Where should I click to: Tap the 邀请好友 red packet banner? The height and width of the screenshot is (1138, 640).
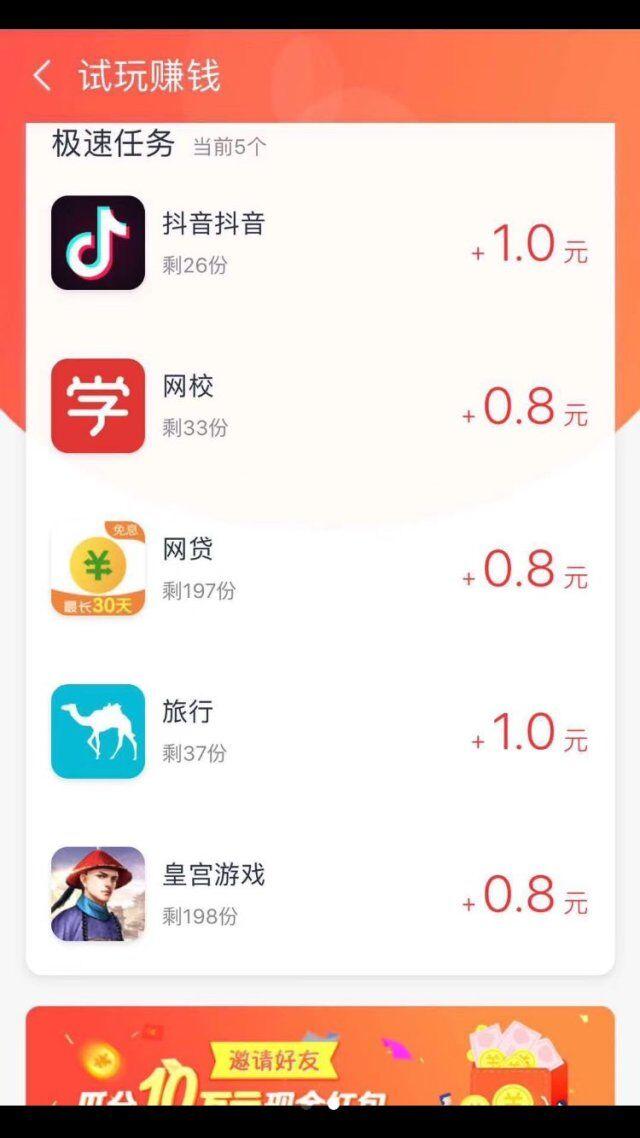tap(320, 1058)
